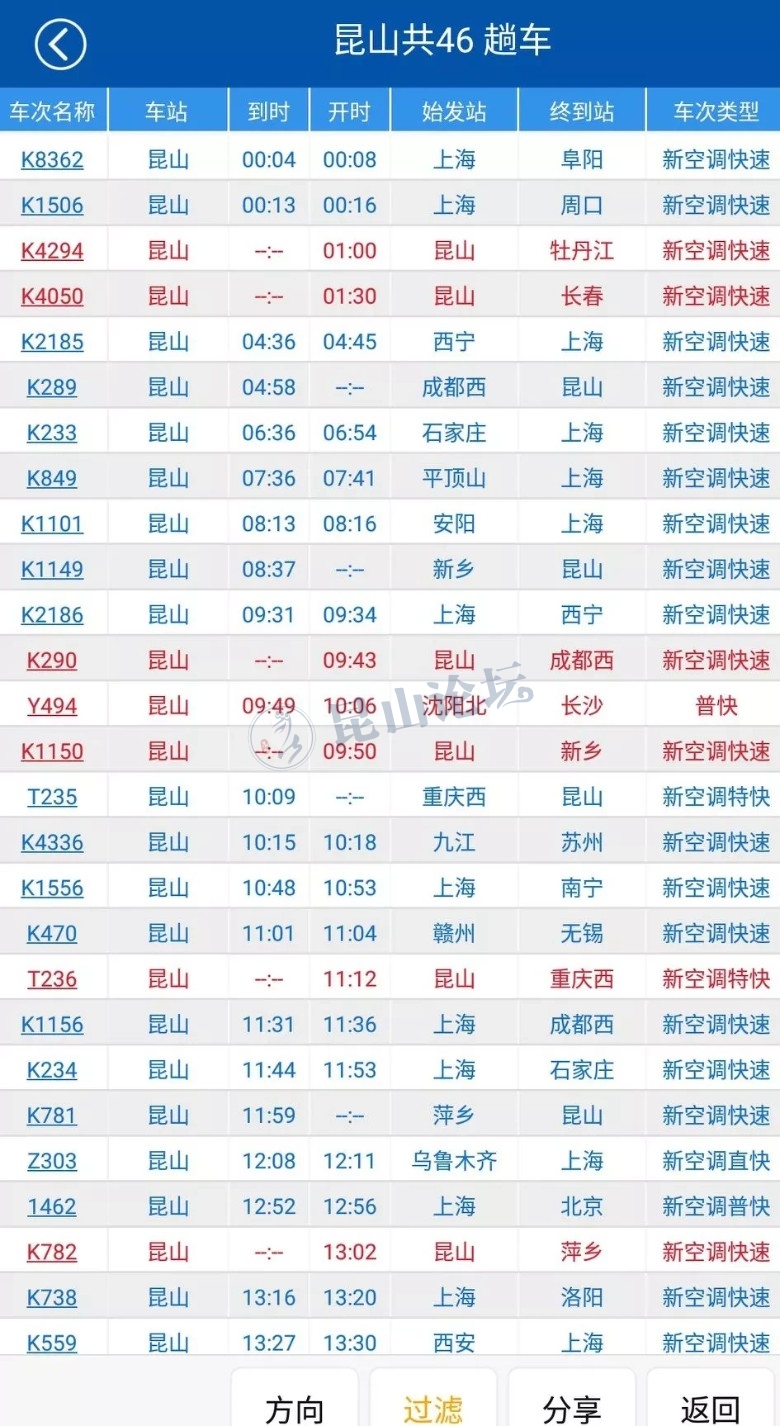
Task: Go back using the top-left arrow
Action: point(60,45)
